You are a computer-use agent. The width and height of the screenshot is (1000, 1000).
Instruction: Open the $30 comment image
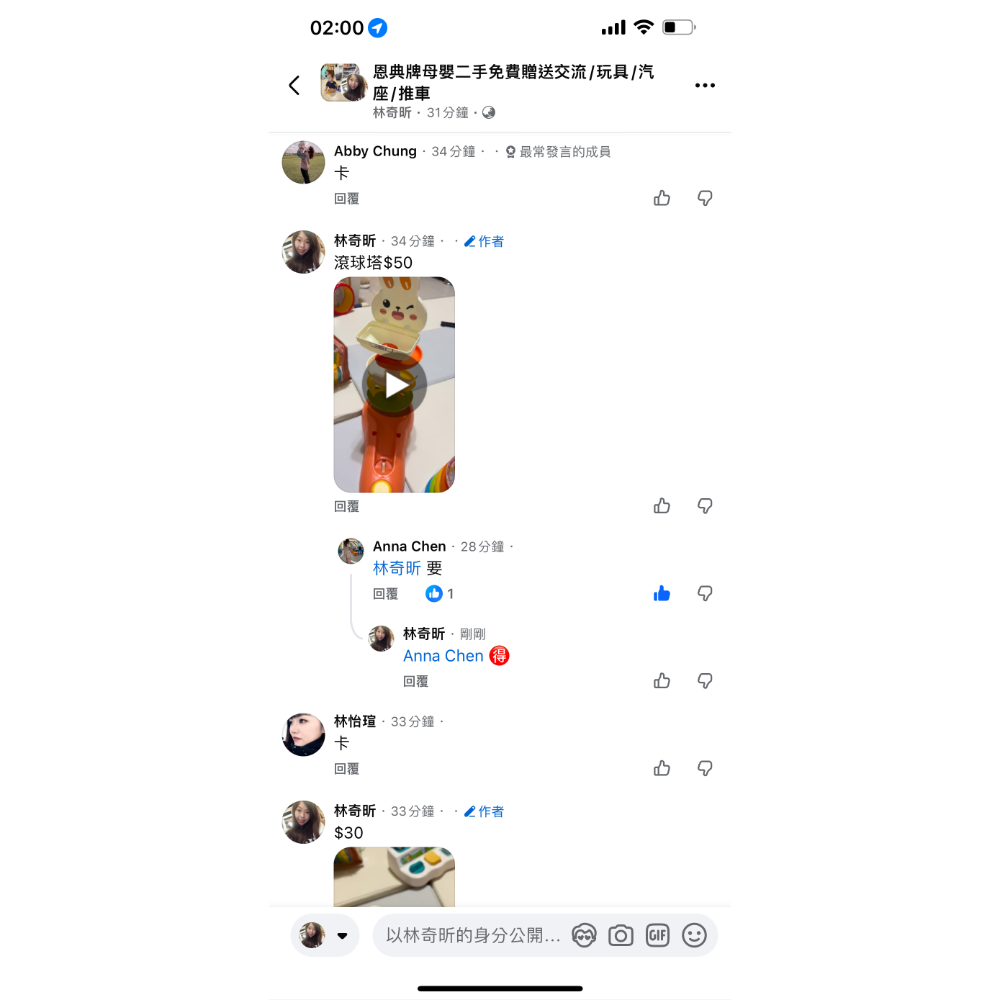[394, 877]
